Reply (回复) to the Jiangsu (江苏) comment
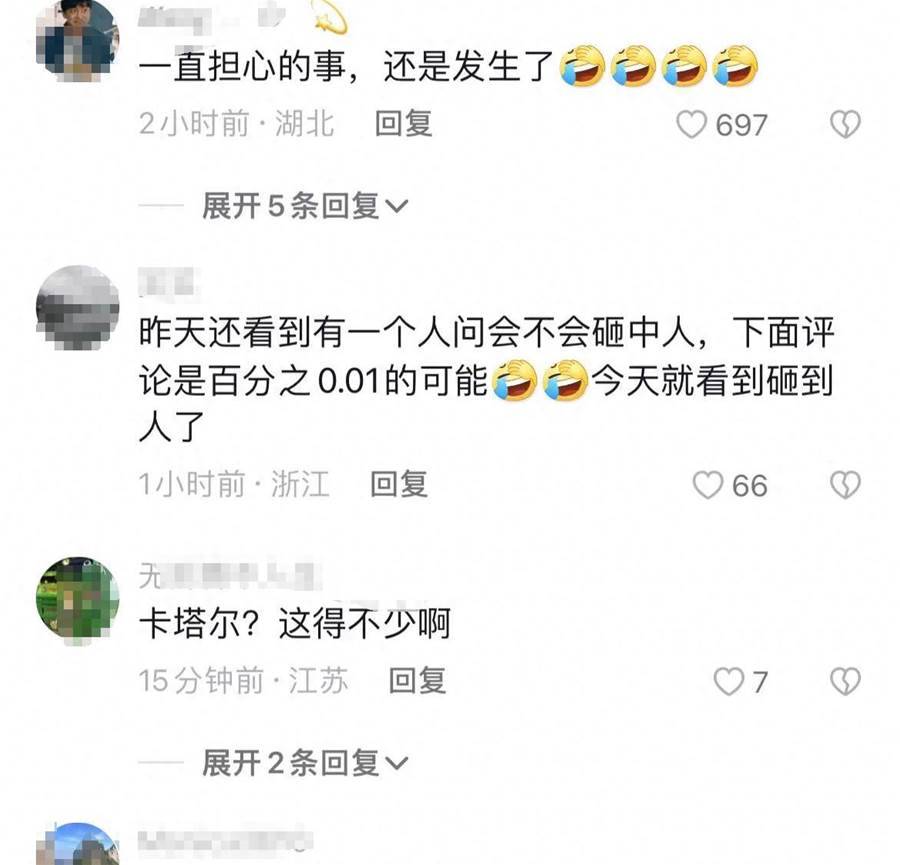Screen dimensions: 900x865 [417, 681]
